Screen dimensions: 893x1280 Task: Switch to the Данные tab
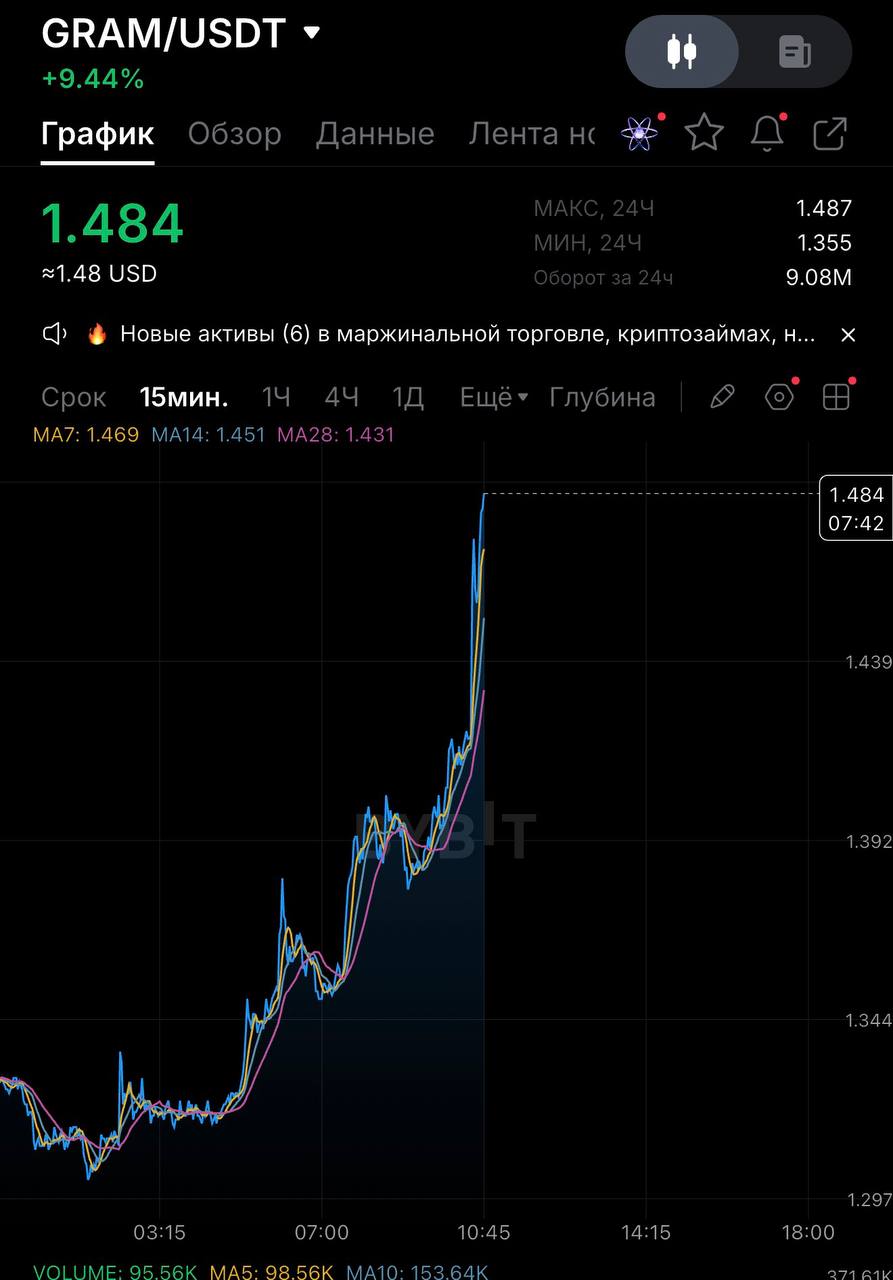click(375, 134)
